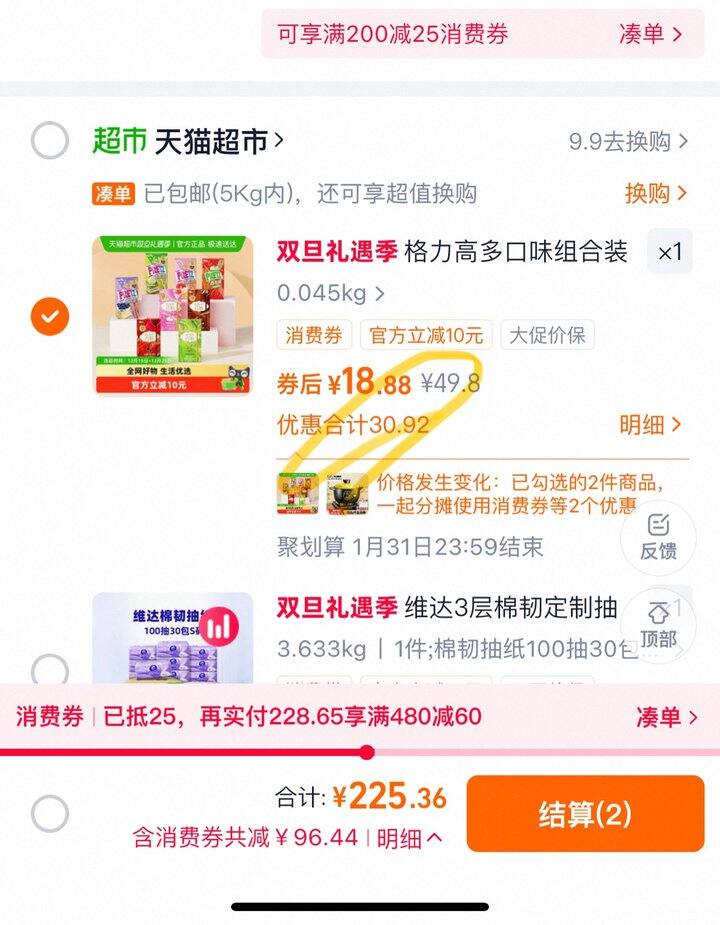Select all items from 天猫超市 store
This screenshot has width=720, height=925.
[49, 141]
